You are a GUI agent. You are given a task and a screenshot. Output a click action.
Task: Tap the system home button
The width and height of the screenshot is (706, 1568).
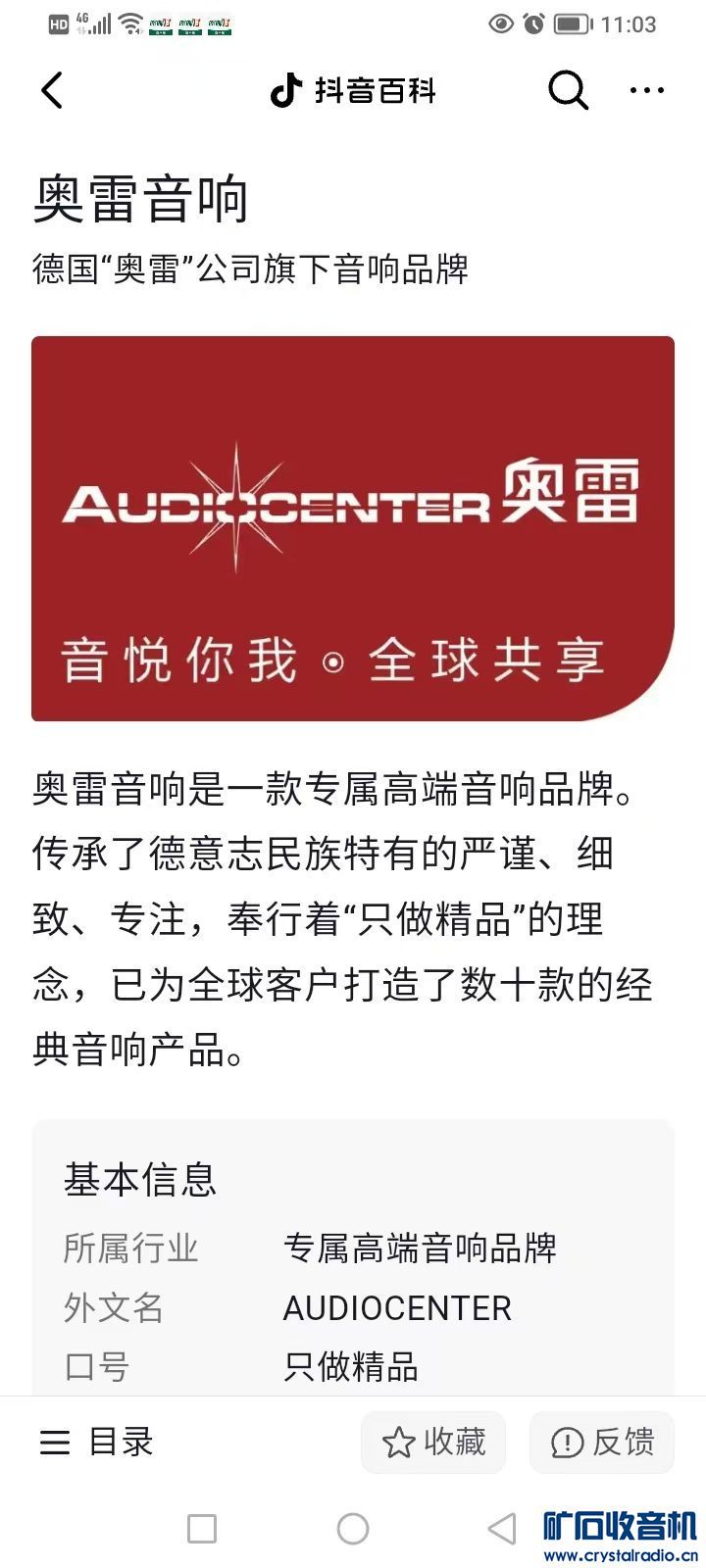coord(353,1528)
